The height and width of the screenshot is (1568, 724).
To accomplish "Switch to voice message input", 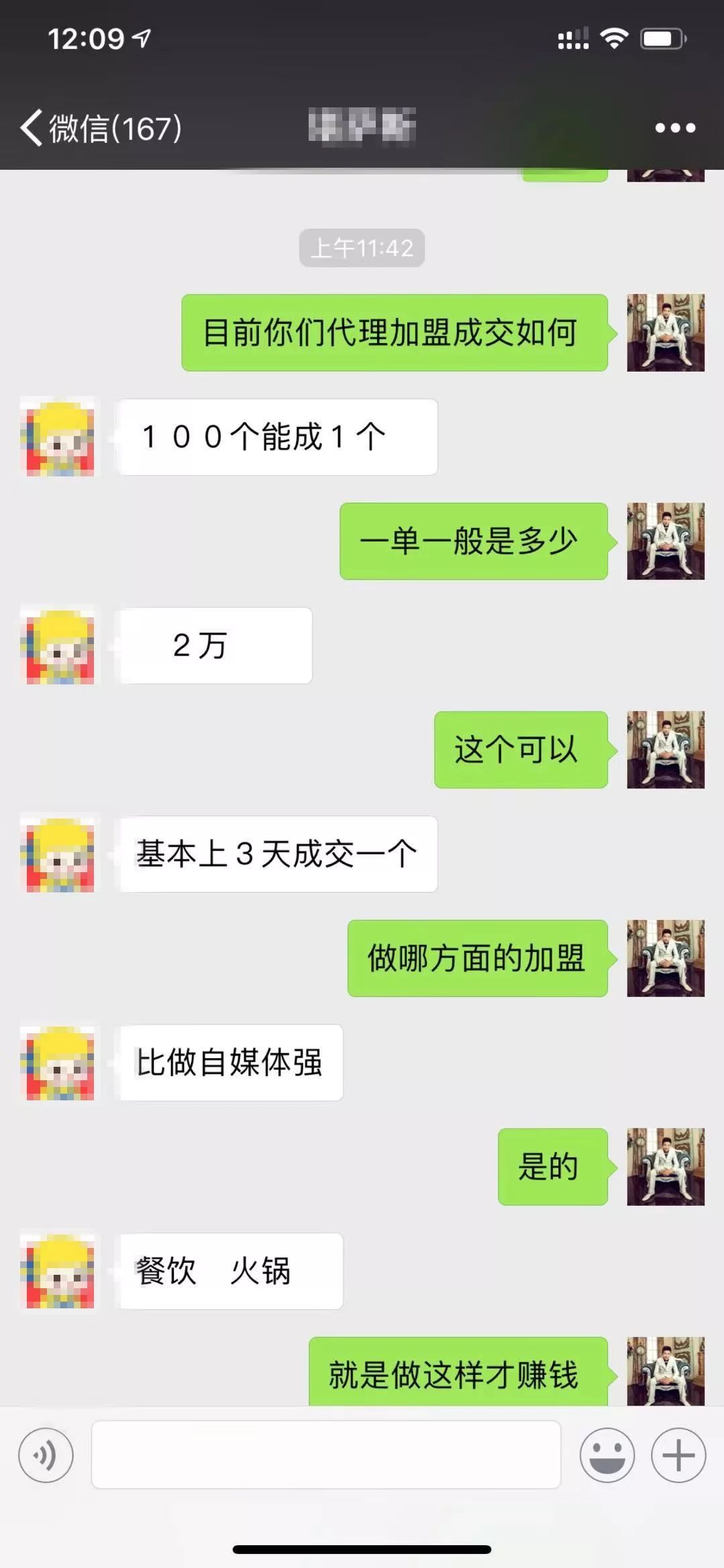I will pos(46,1455).
